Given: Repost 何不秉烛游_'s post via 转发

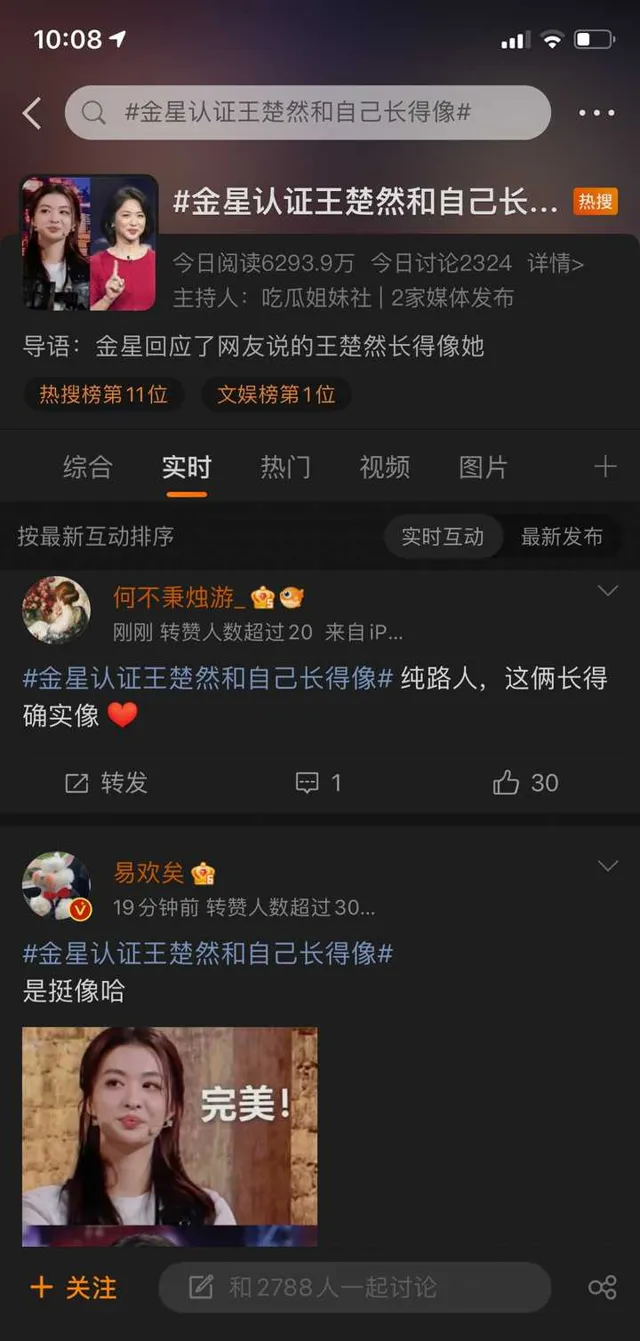Looking at the screenshot, I should 106,783.
